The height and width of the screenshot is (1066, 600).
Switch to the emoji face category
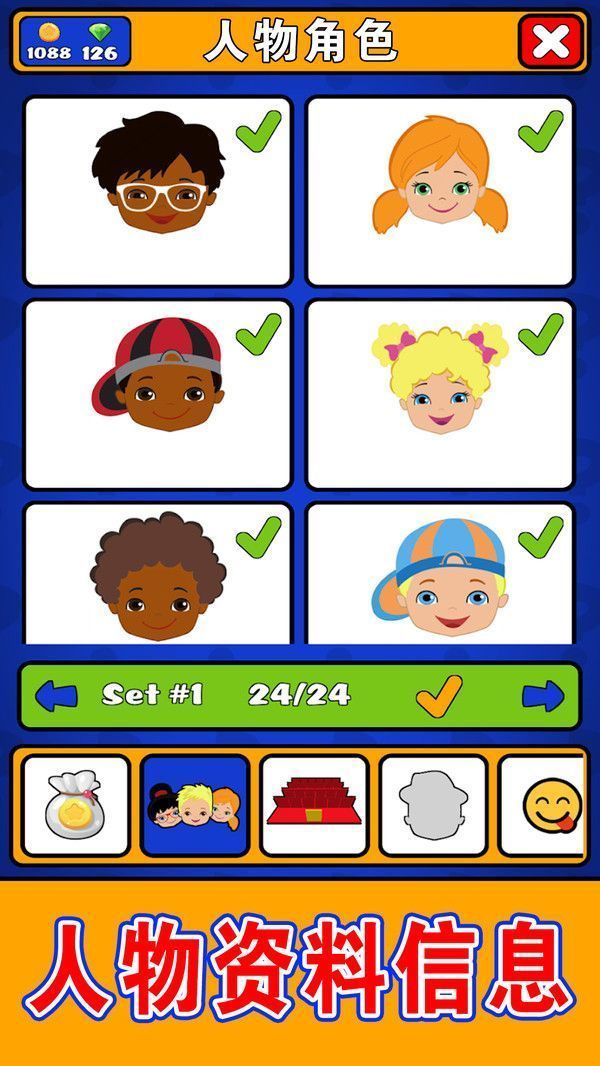coord(545,806)
